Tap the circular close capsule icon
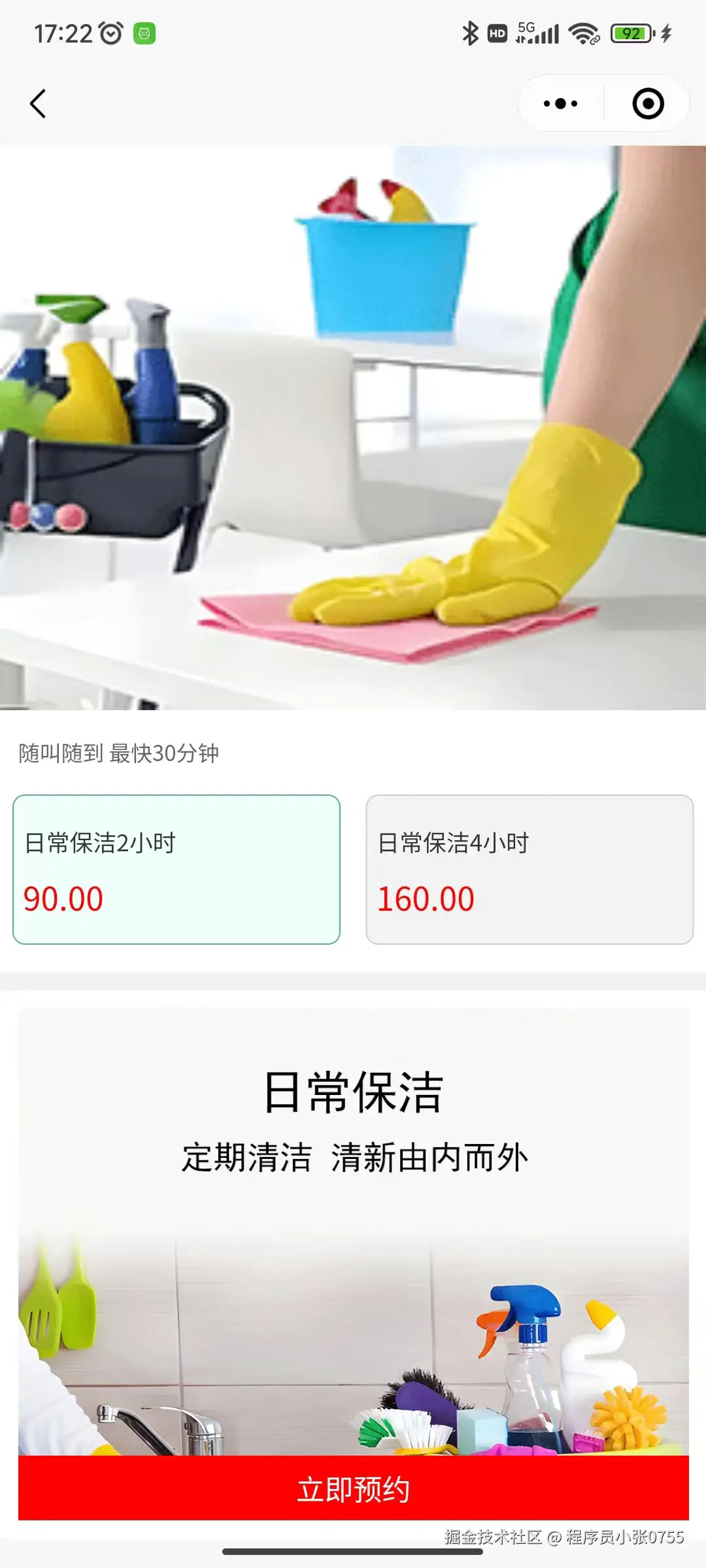This screenshot has width=706, height=1568. pyautogui.click(x=647, y=103)
